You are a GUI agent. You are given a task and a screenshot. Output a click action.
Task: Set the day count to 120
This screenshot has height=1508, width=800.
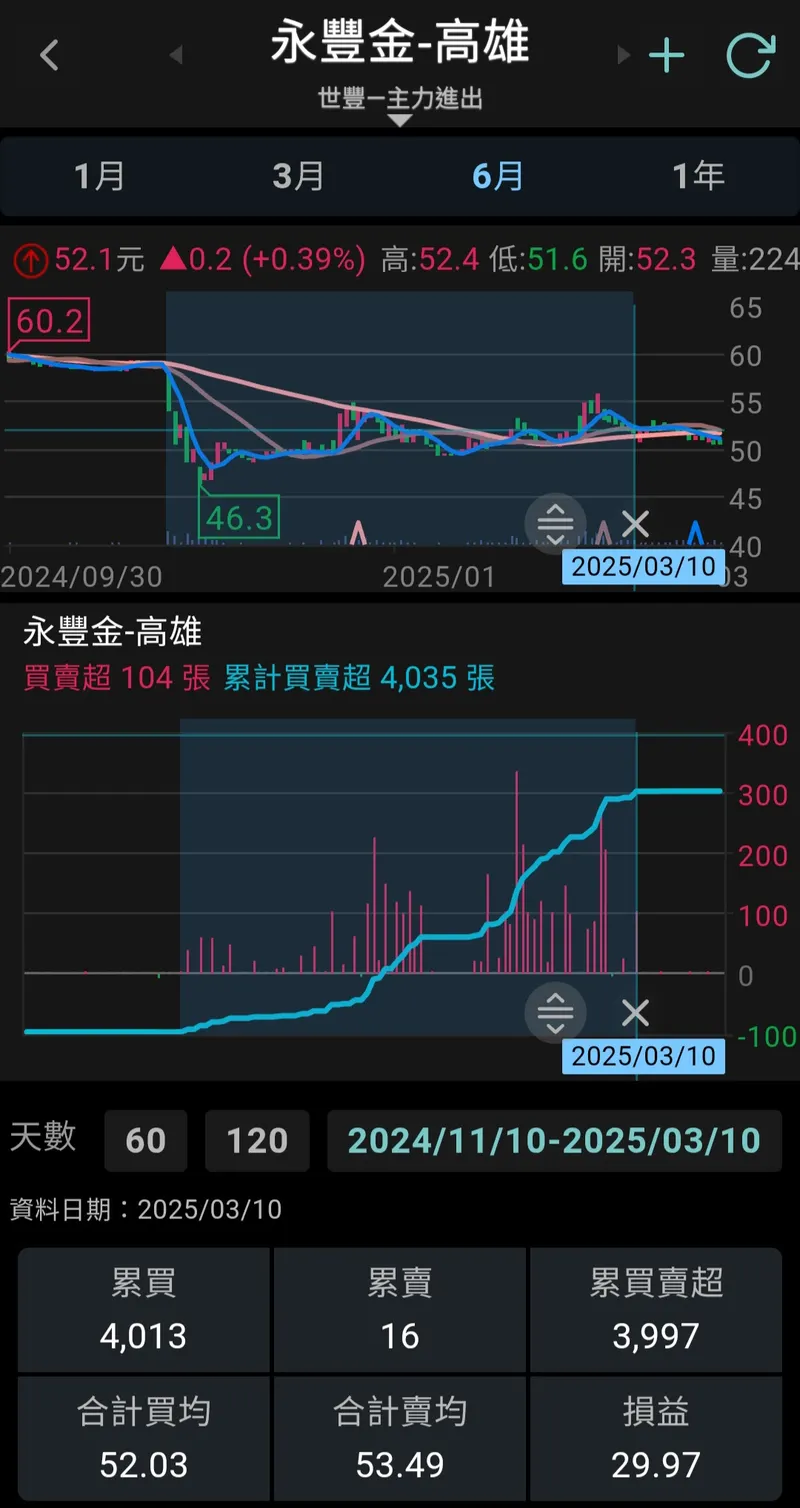(x=257, y=1140)
